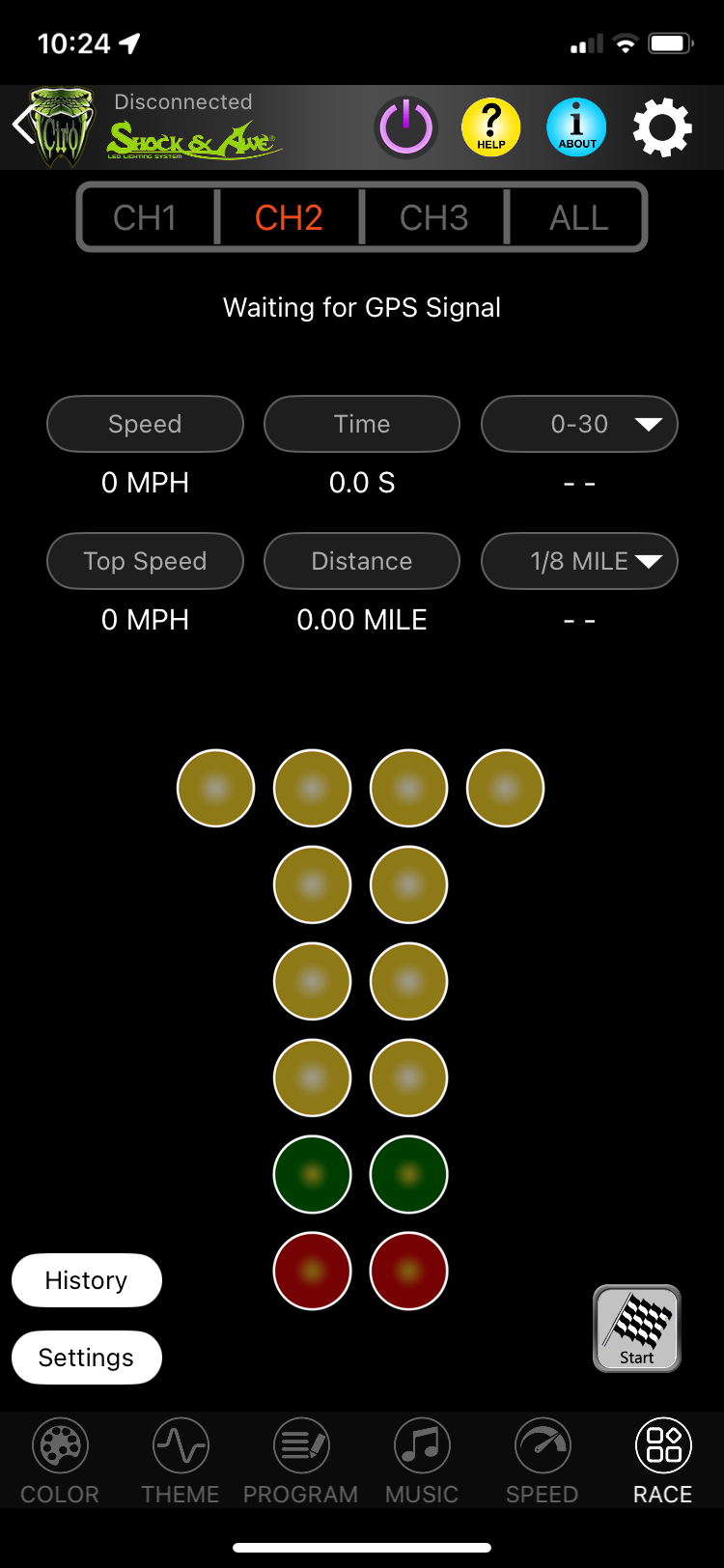Screen dimensions: 724x1568
Task: Go to the MUSIC tab
Action: (422, 1462)
